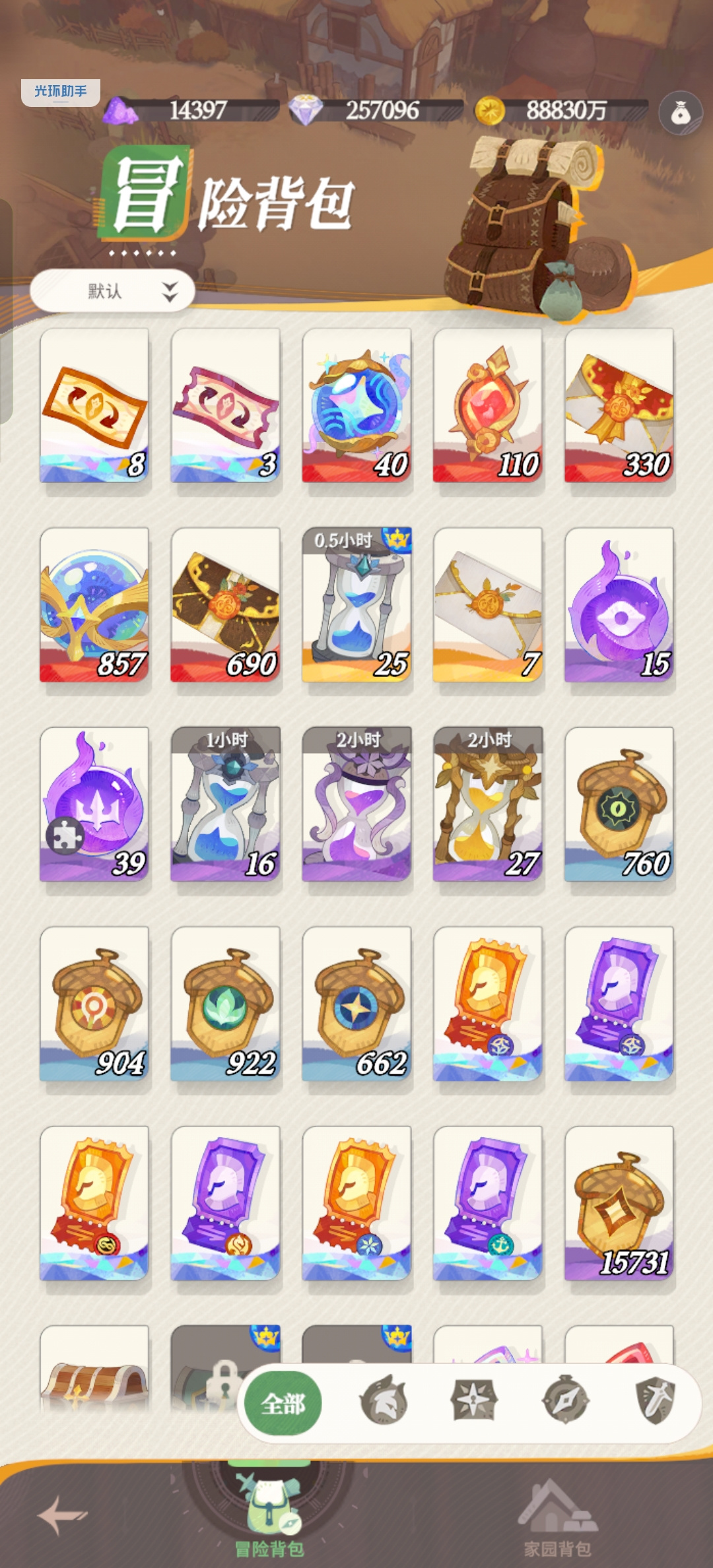Select the acorn item with count 15731

pos(619,1203)
